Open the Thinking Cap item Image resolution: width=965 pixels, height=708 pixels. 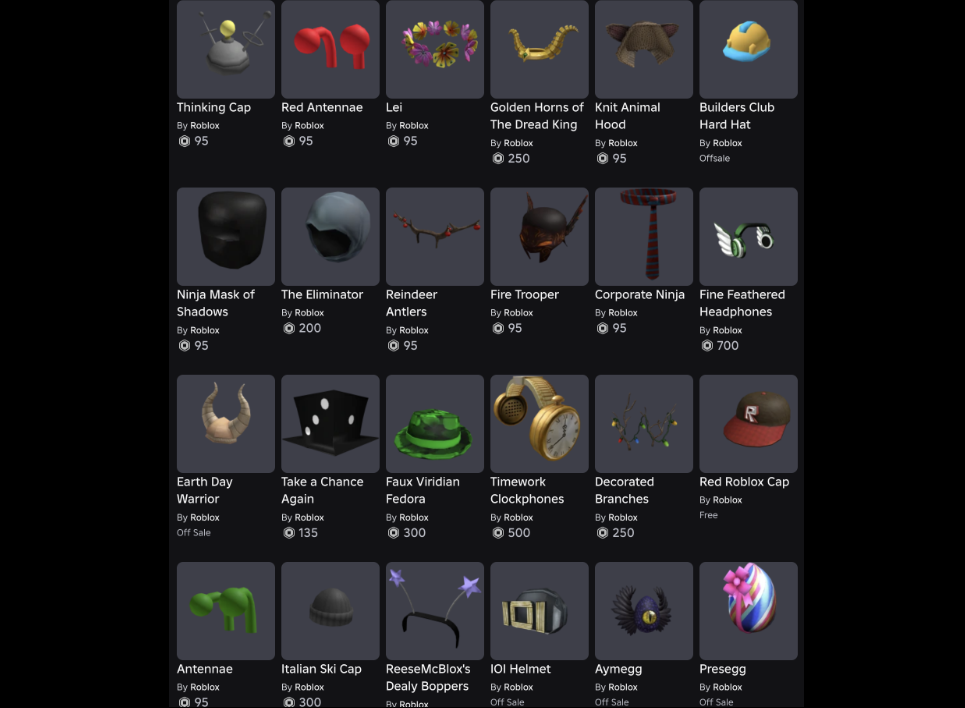225,50
